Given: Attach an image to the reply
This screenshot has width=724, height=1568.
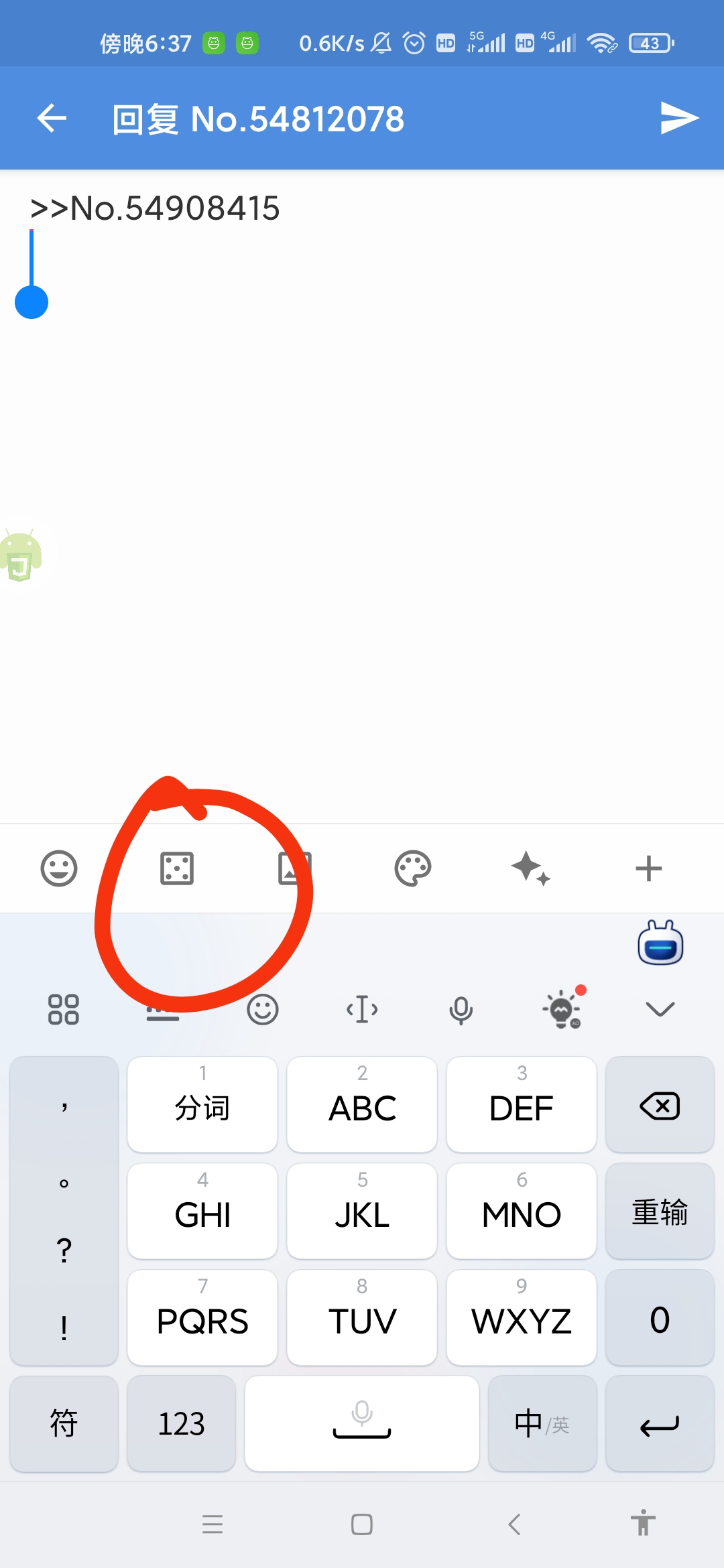Looking at the screenshot, I should tap(295, 868).
